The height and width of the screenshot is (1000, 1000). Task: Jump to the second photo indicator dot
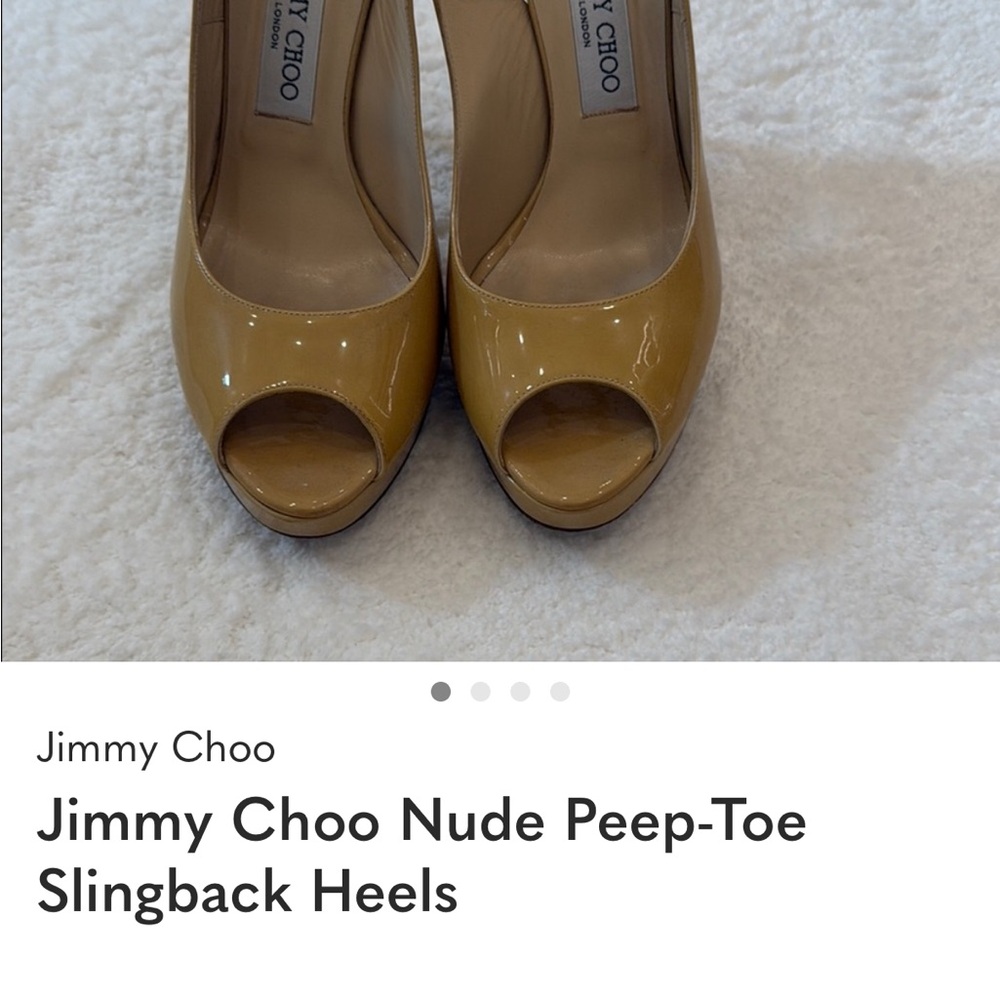pyautogui.click(x=481, y=692)
